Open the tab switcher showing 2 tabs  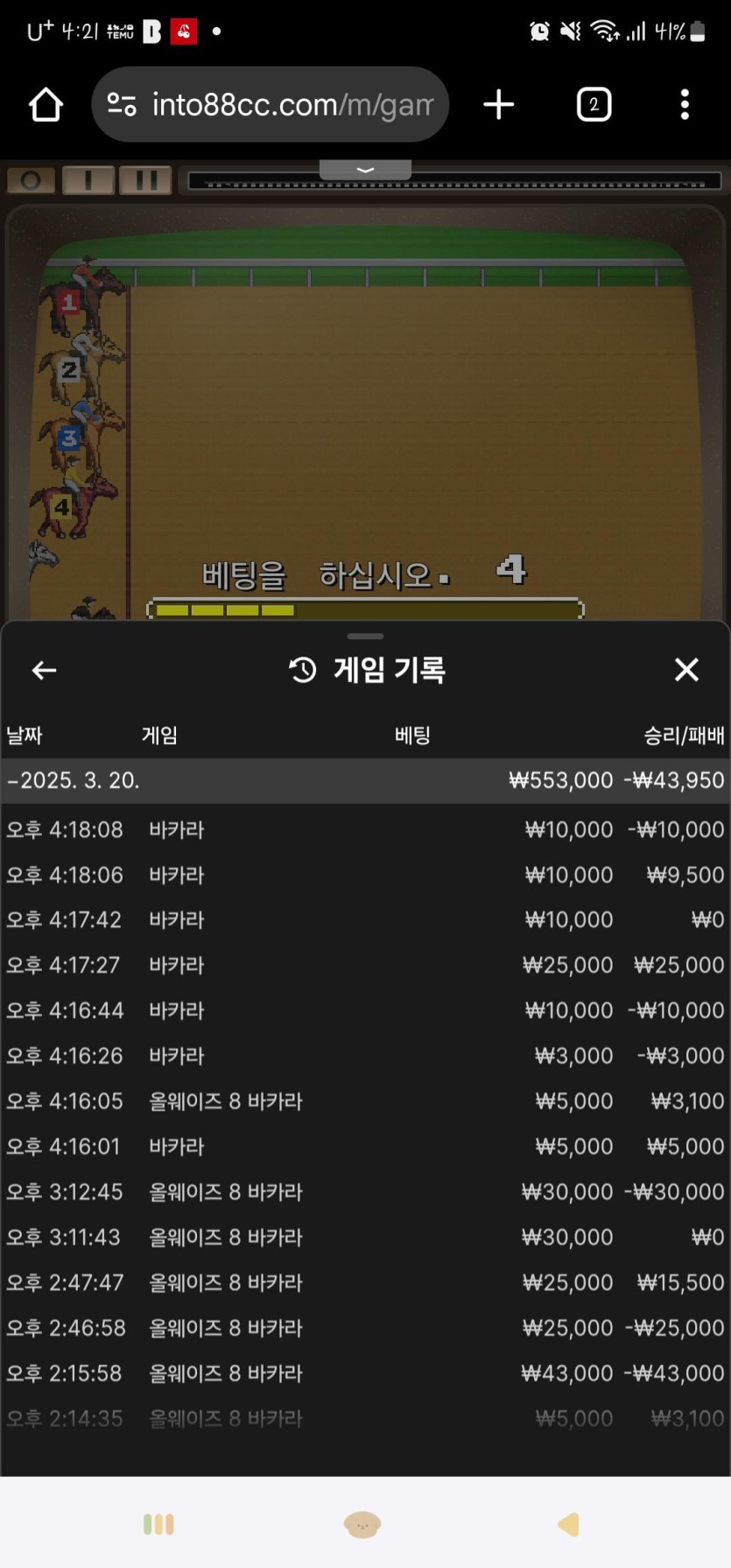click(x=594, y=105)
